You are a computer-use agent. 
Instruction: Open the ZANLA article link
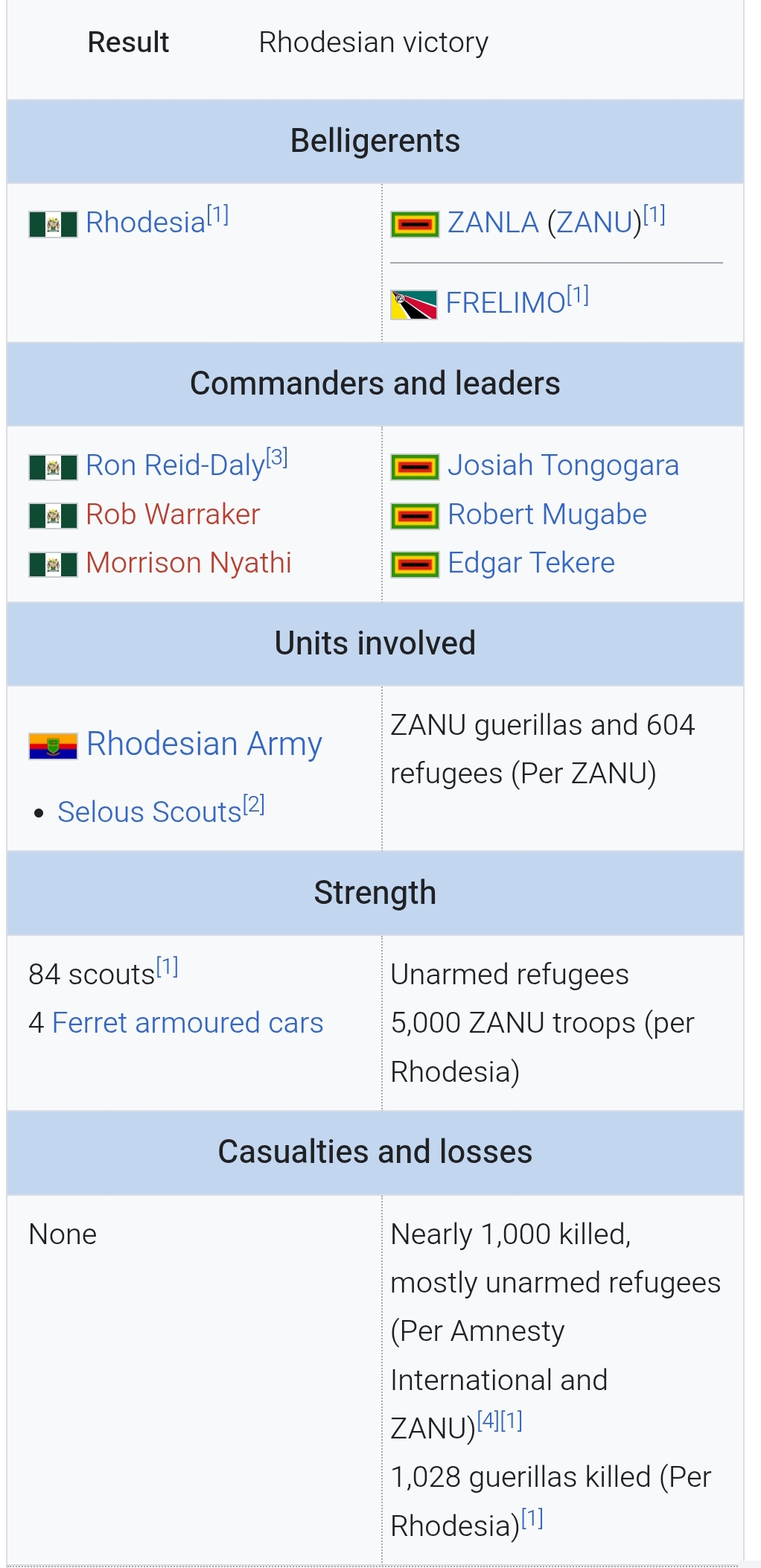pyautogui.click(x=492, y=223)
